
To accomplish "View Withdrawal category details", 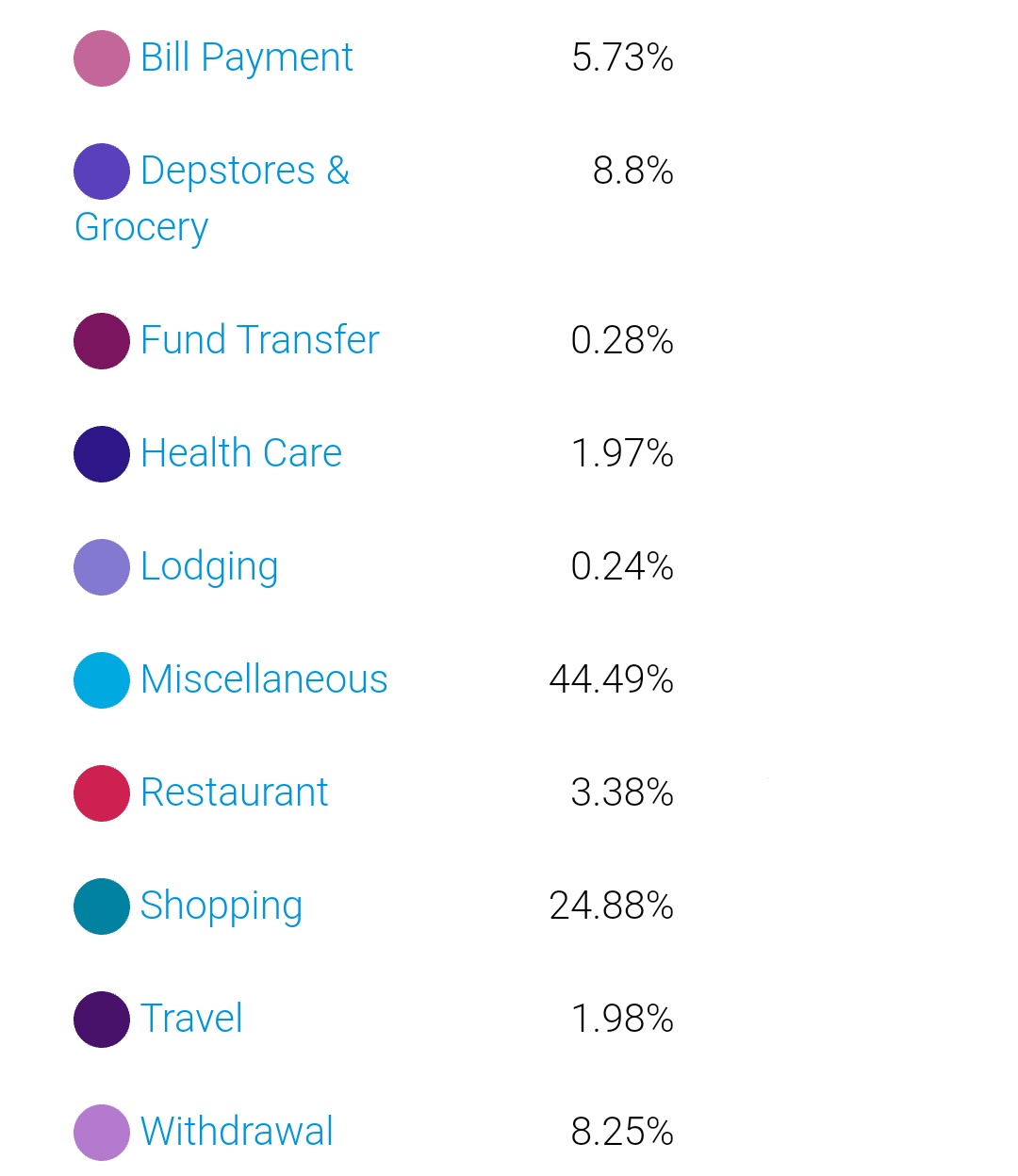I will (237, 1132).
